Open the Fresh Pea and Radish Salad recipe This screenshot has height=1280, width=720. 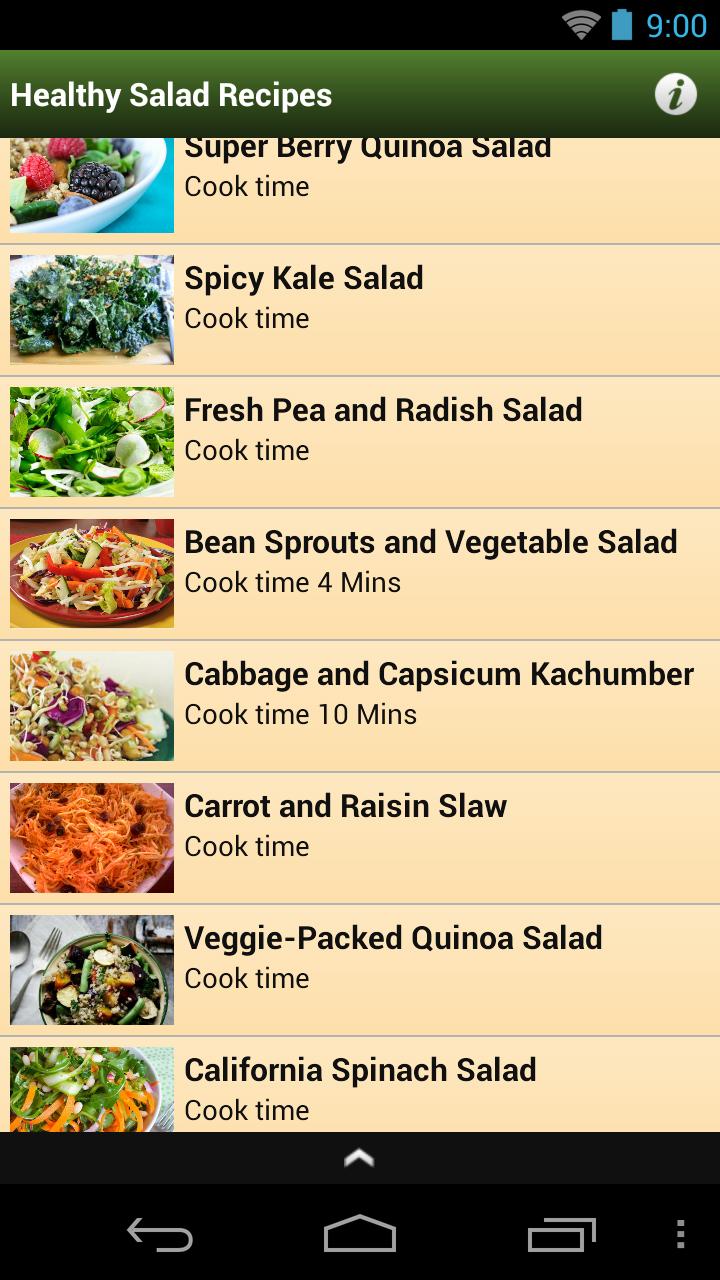pyautogui.click(x=400, y=441)
